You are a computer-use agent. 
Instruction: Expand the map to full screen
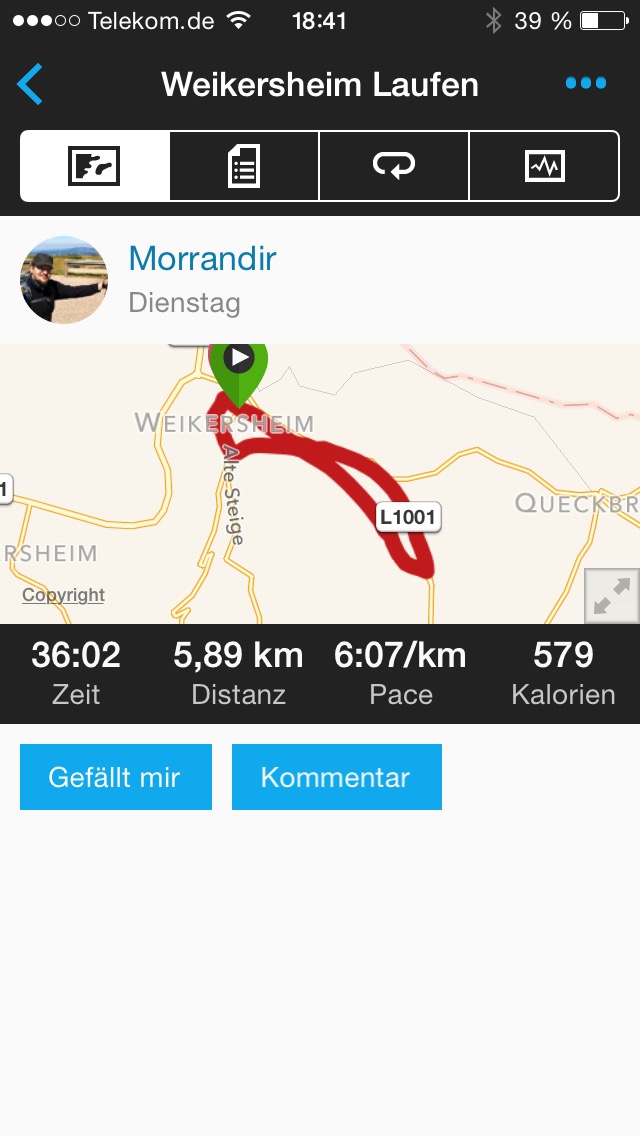[x=611, y=597]
